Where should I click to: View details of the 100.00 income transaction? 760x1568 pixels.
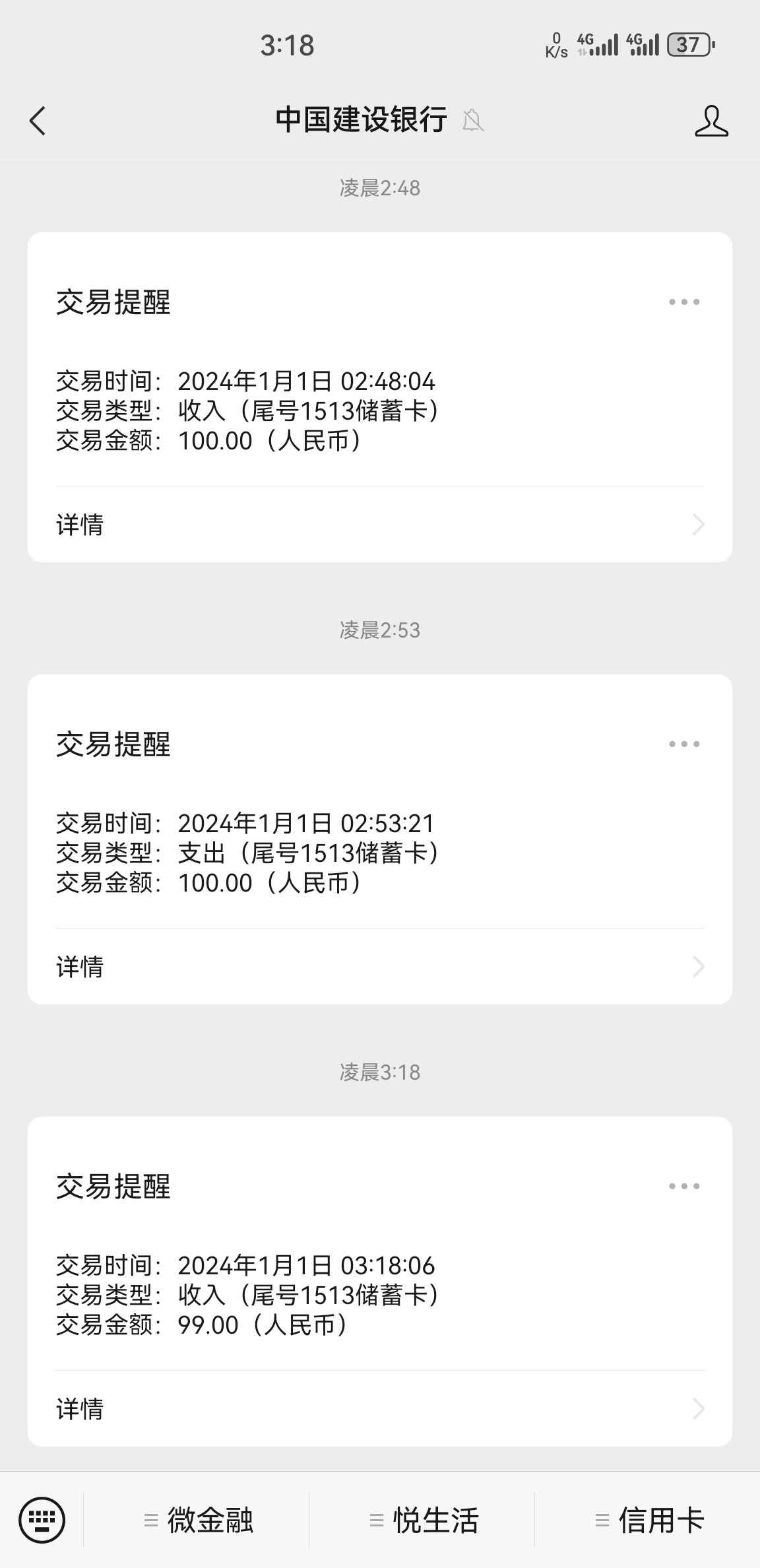[79, 524]
